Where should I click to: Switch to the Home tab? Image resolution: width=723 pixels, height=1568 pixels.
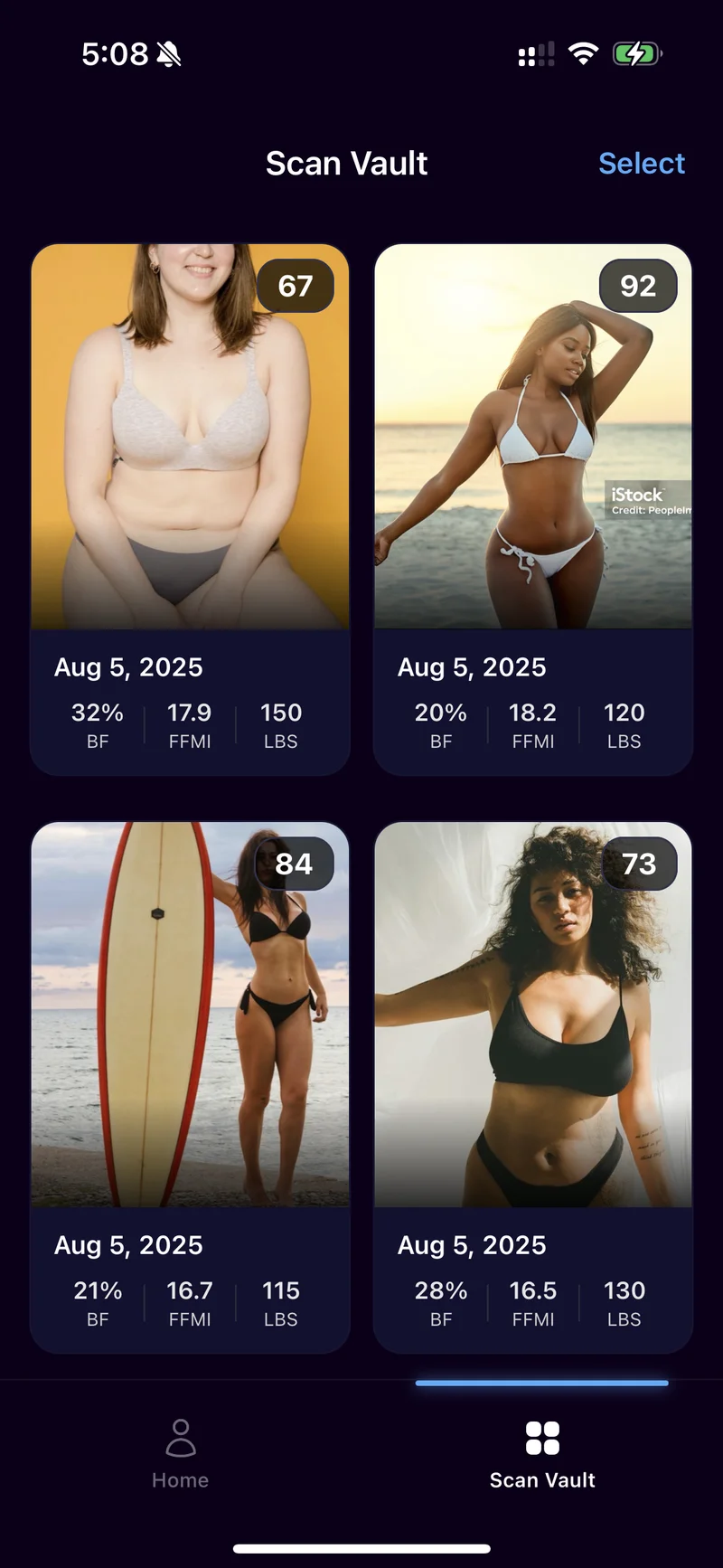(181, 1454)
